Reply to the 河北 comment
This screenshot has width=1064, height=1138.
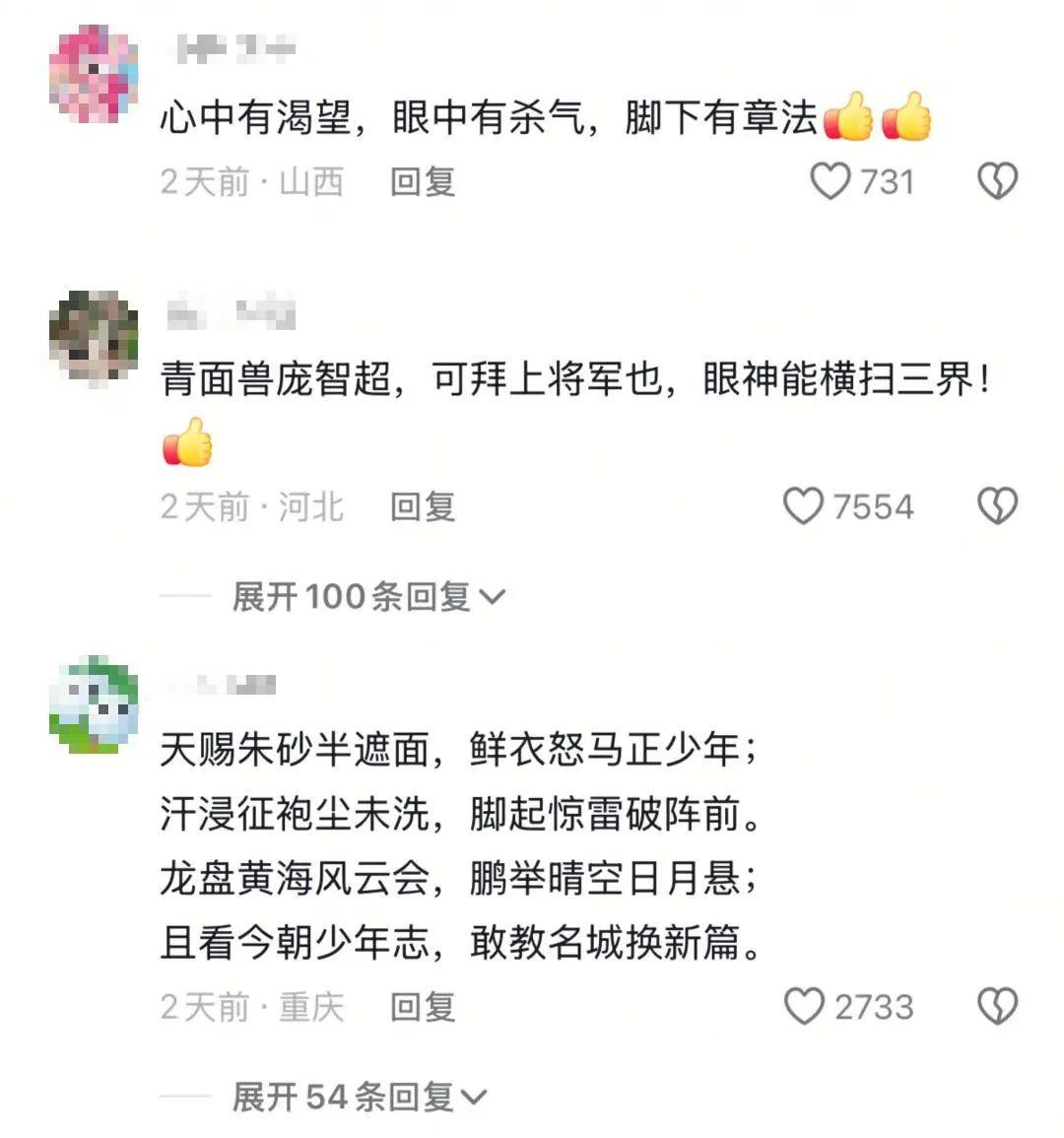pos(422,506)
